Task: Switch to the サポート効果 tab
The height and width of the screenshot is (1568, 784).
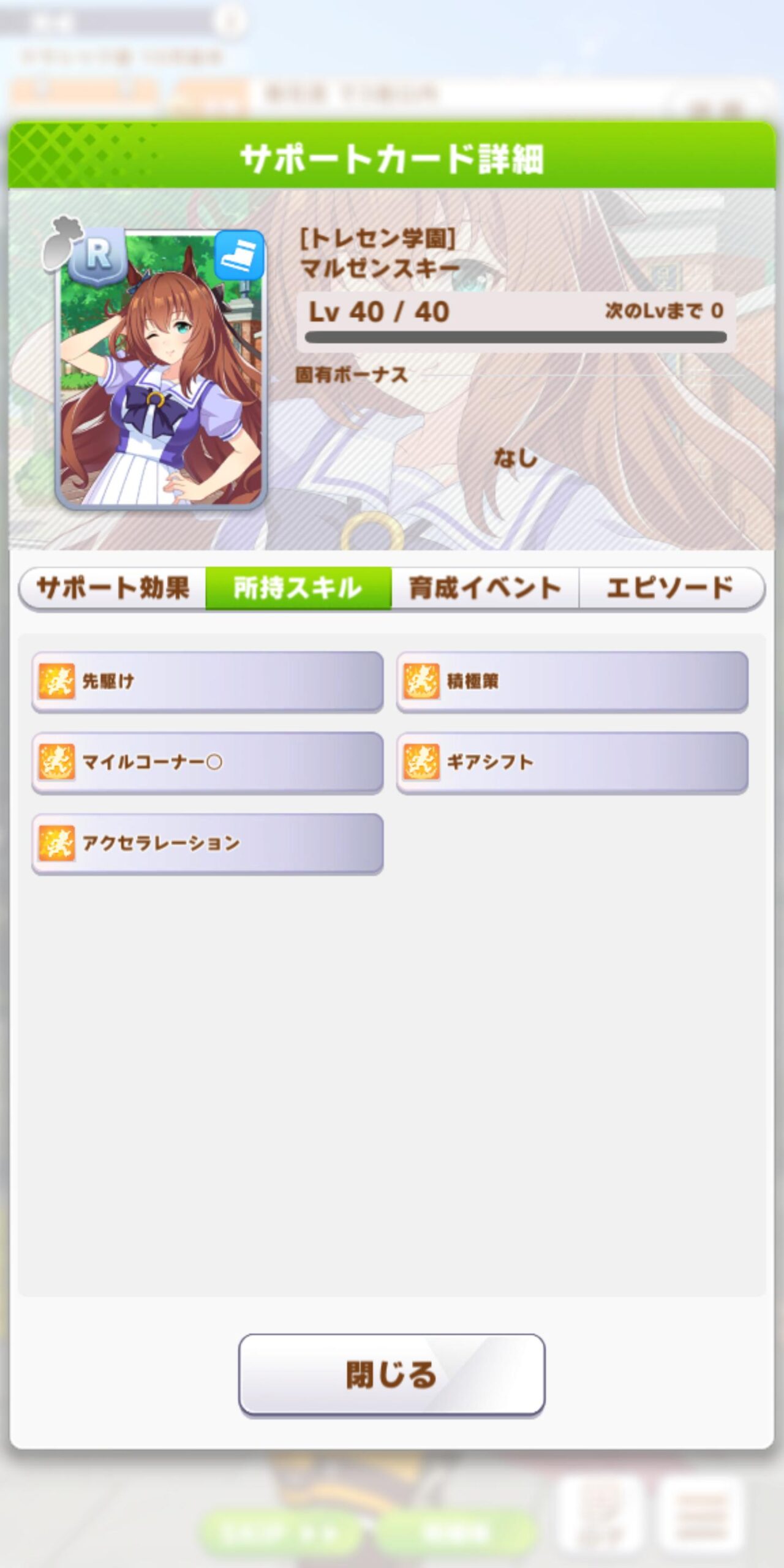Action: click(113, 588)
